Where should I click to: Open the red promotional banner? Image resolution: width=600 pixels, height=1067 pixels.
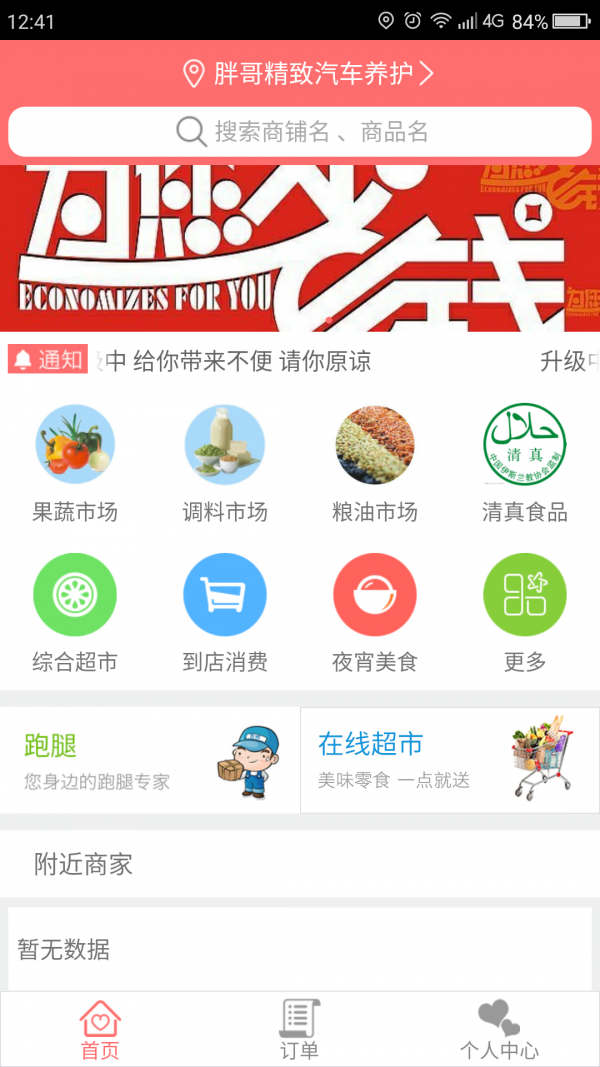[x=300, y=247]
